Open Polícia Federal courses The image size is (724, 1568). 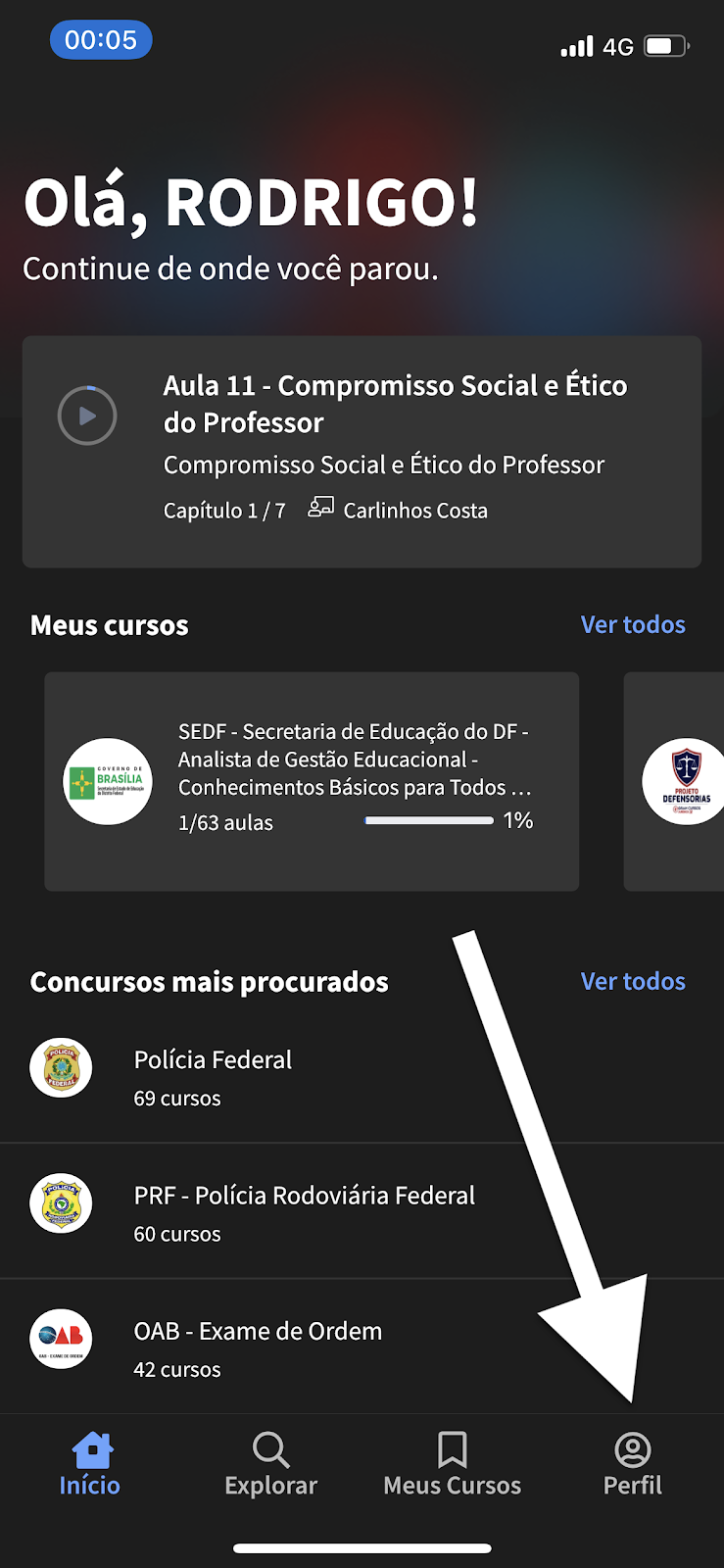coord(362,1076)
